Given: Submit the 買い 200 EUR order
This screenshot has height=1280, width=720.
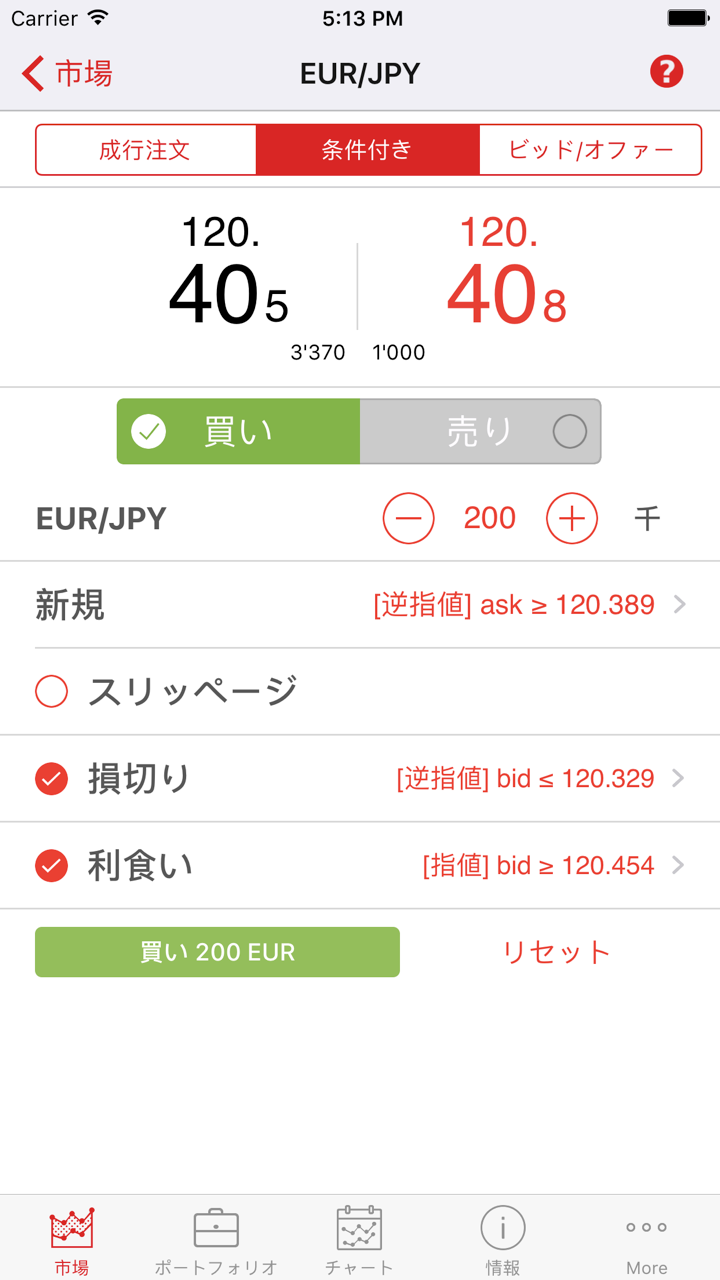Looking at the screenshot, I should [217, 952].
